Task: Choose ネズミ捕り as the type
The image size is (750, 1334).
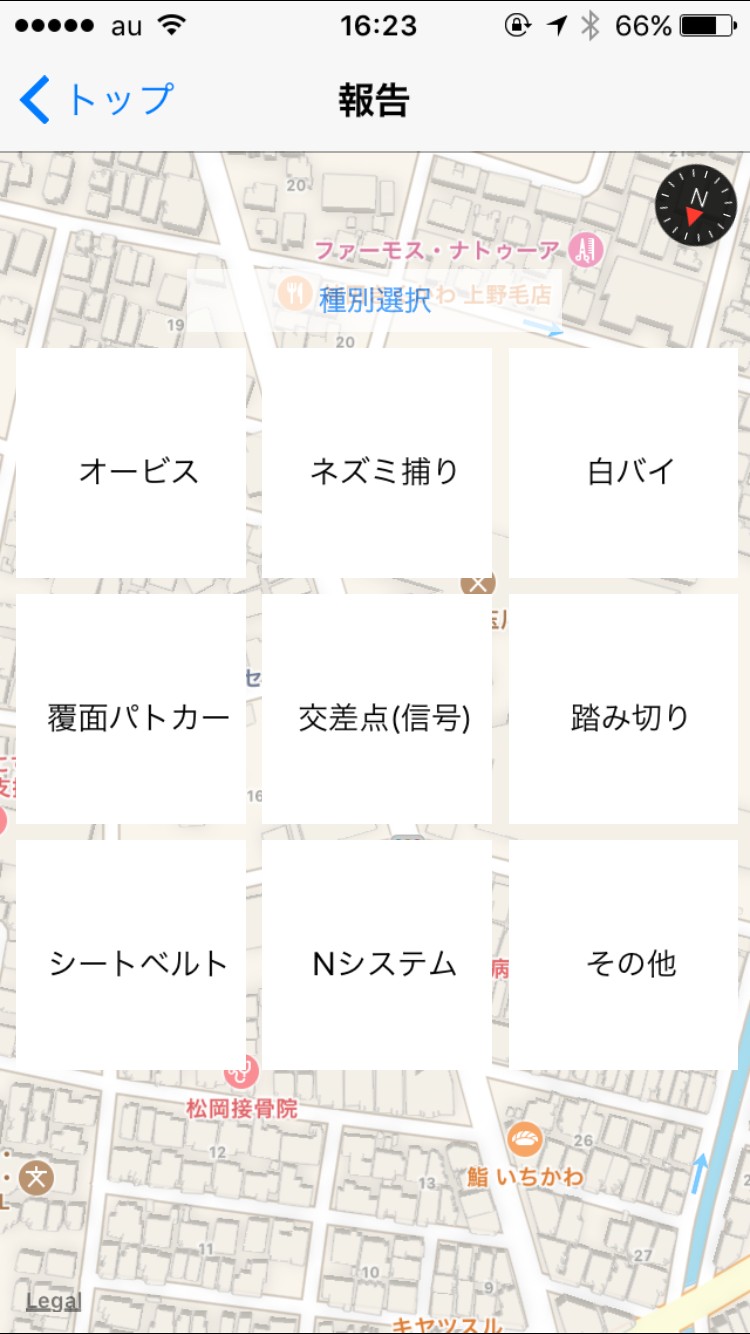Action: (377, 463)
